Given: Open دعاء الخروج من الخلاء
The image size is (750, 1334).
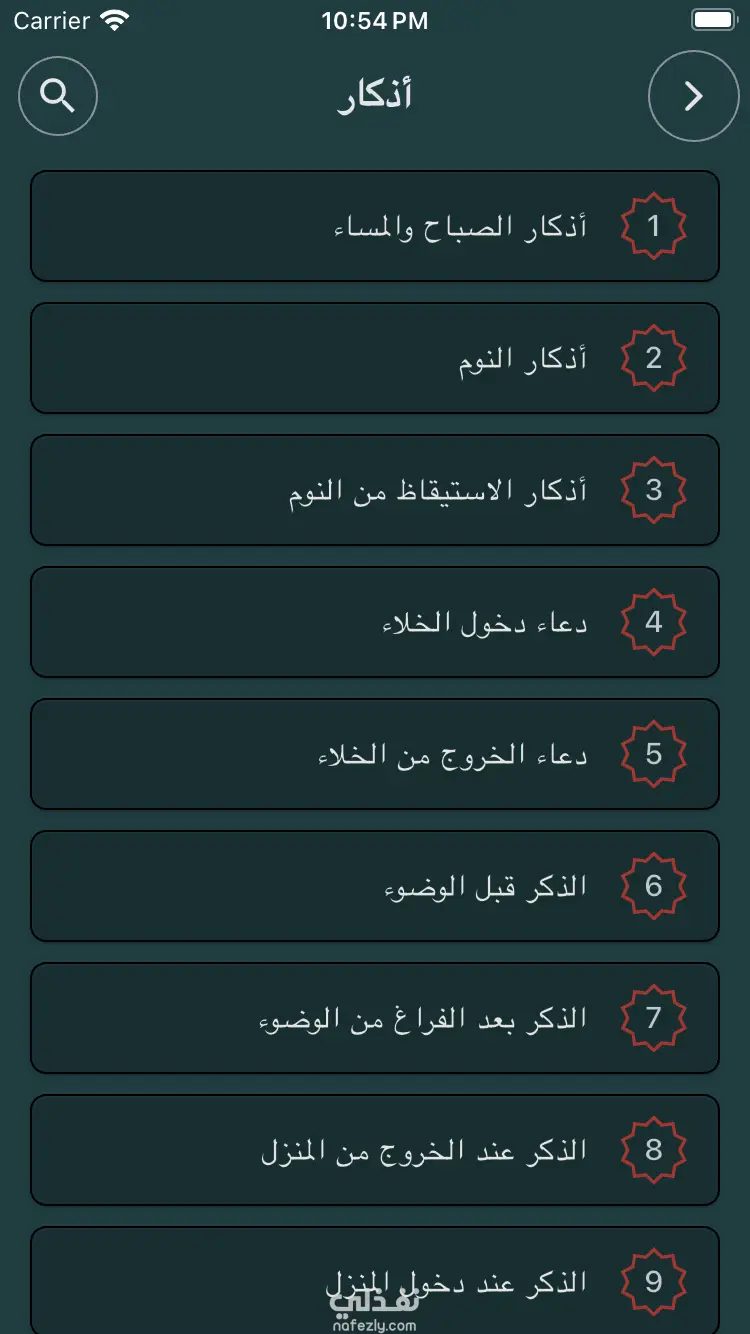Looking at the screenshot, I should click(375, 754).
